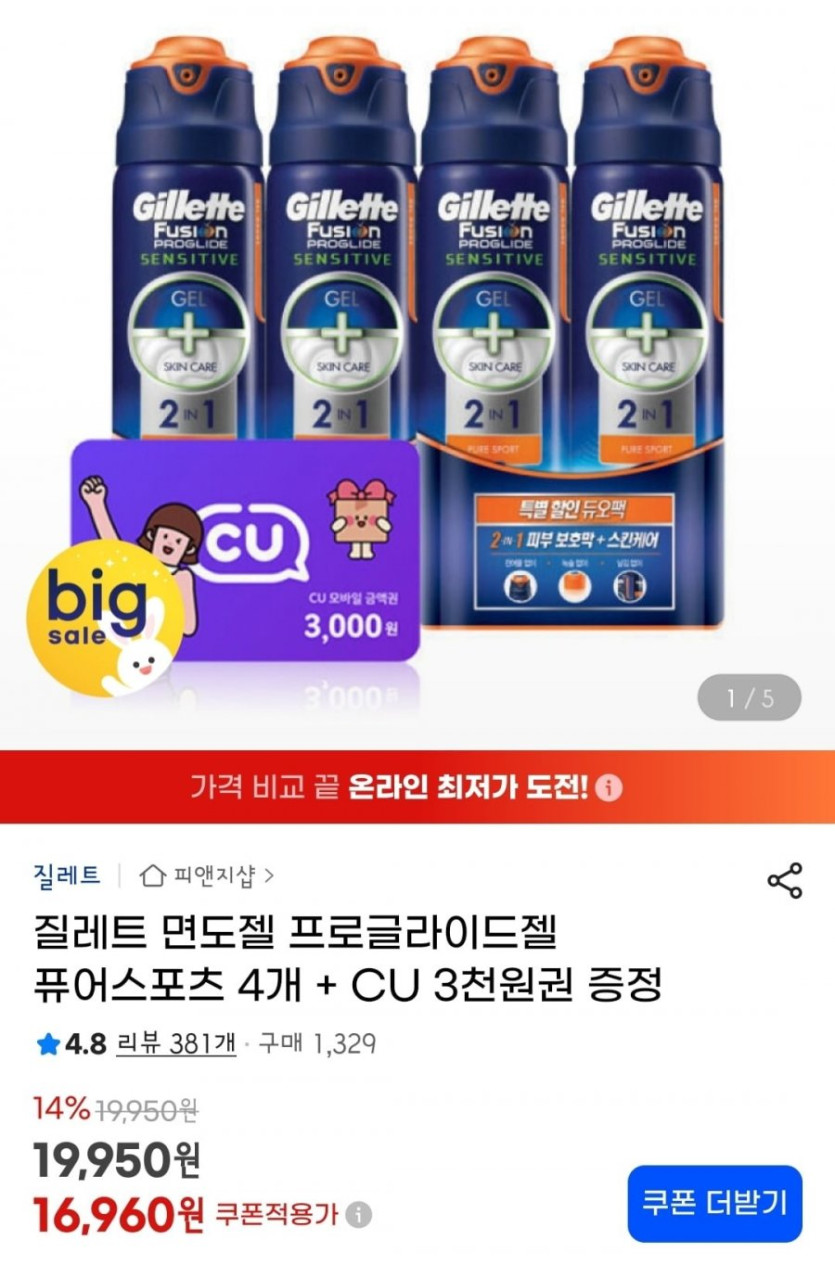Visit the 피앤지샵 store page

207,876
